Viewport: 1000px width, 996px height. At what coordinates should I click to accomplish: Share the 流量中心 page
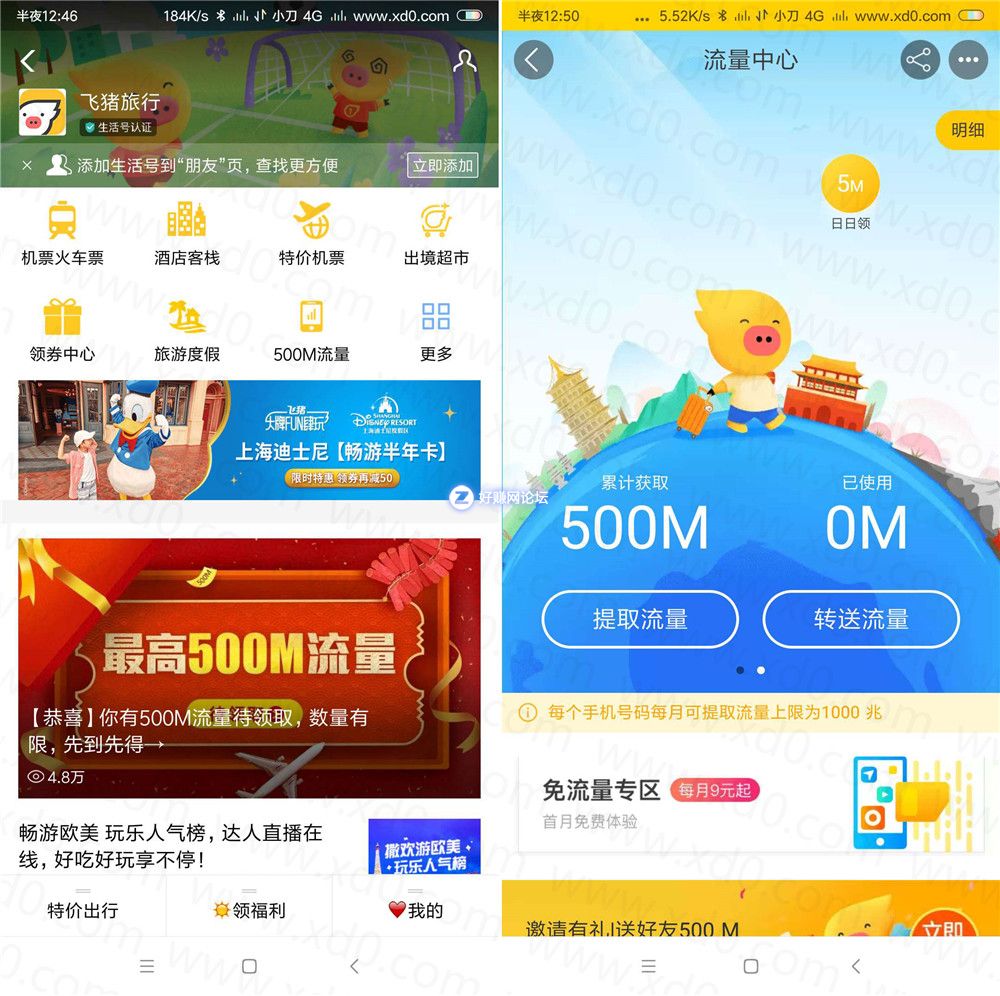click(918, 60)
